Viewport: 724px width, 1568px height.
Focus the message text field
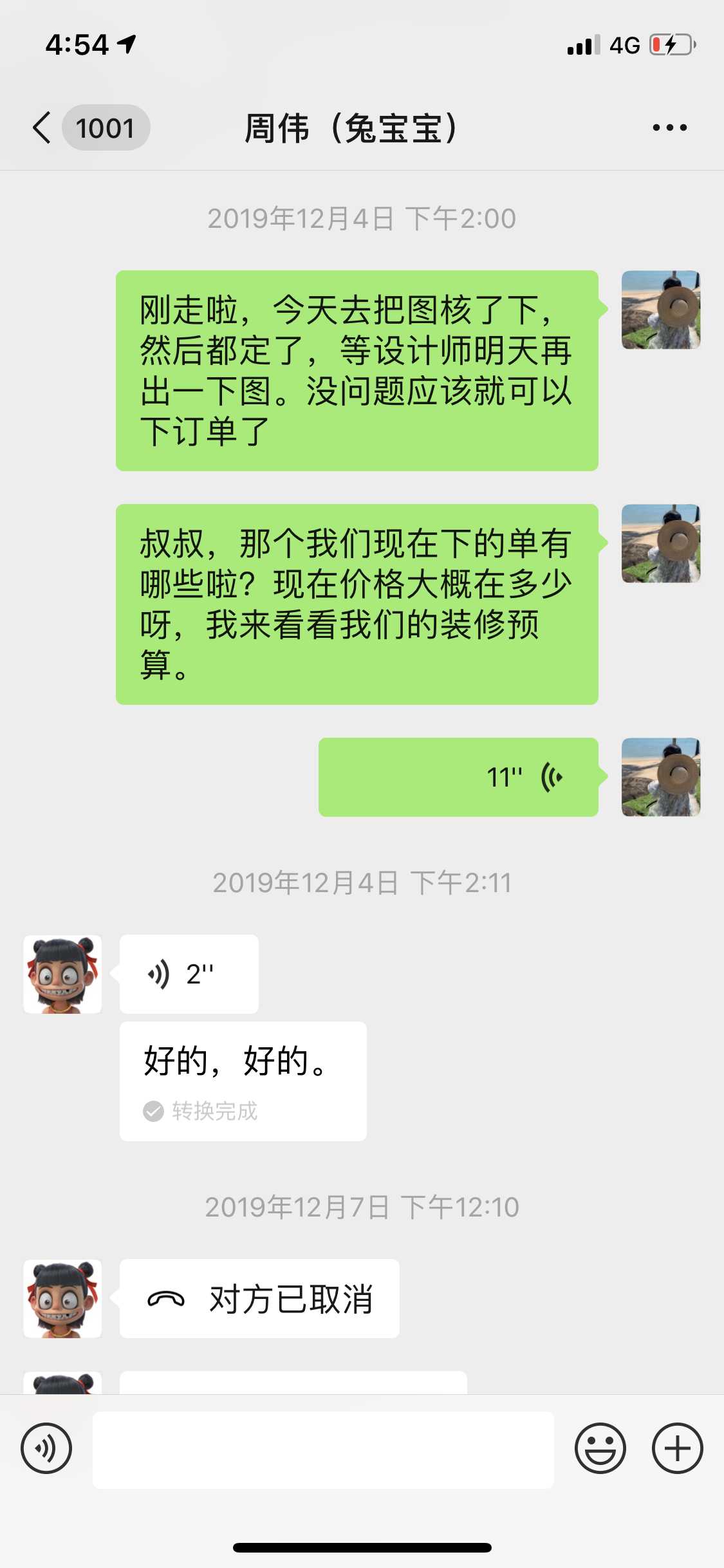(323, 1450)
